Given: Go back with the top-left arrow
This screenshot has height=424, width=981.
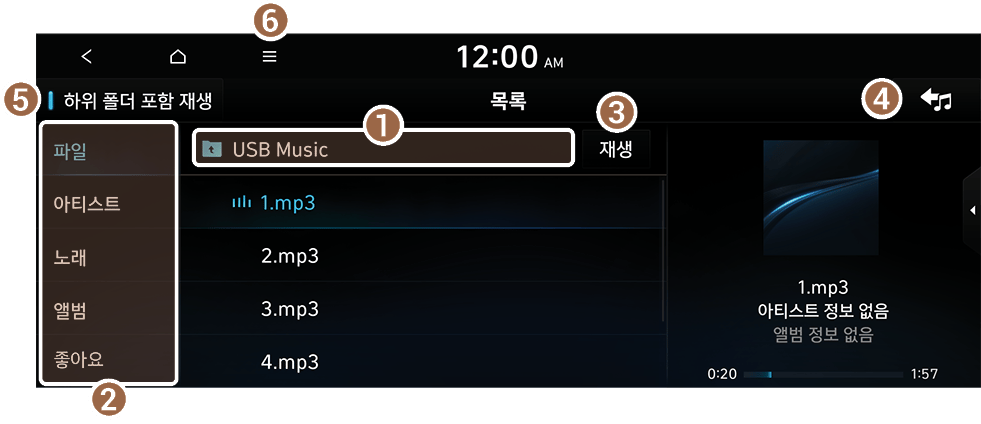Looking at the screenshot, I should pos(87,57).
